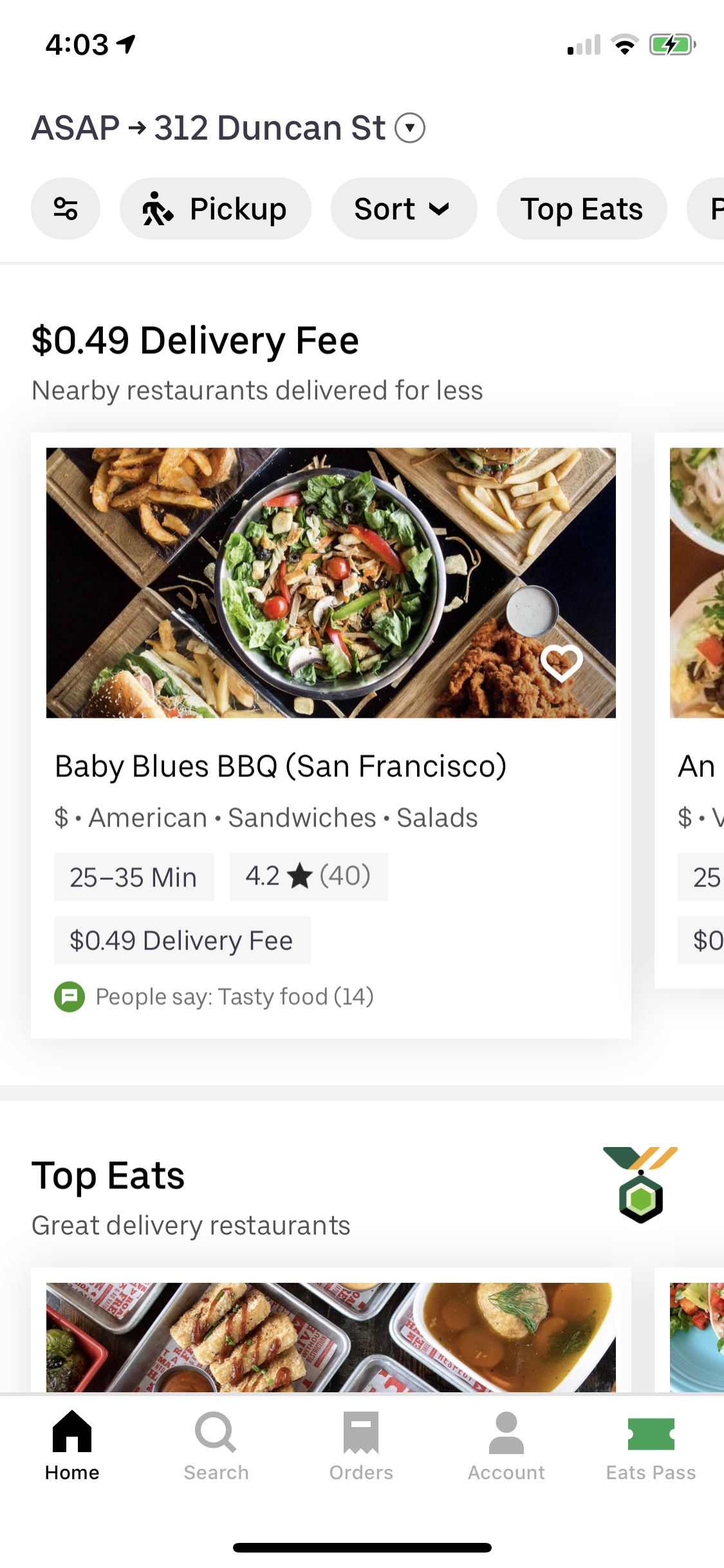Open Baby Blues BBQ restaurant card
Image resolution: width=724 pixels, height=1568 pixels.
pyautogui.click(x=331, y=735)
